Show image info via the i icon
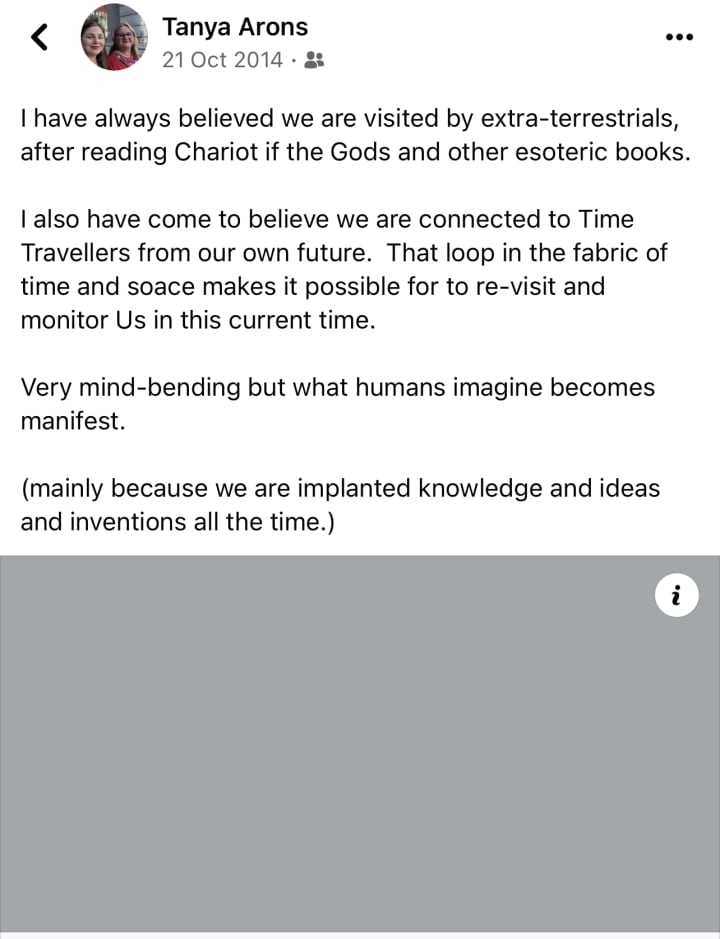The height and width of the screenshot is (939, 720). point(677,595)
